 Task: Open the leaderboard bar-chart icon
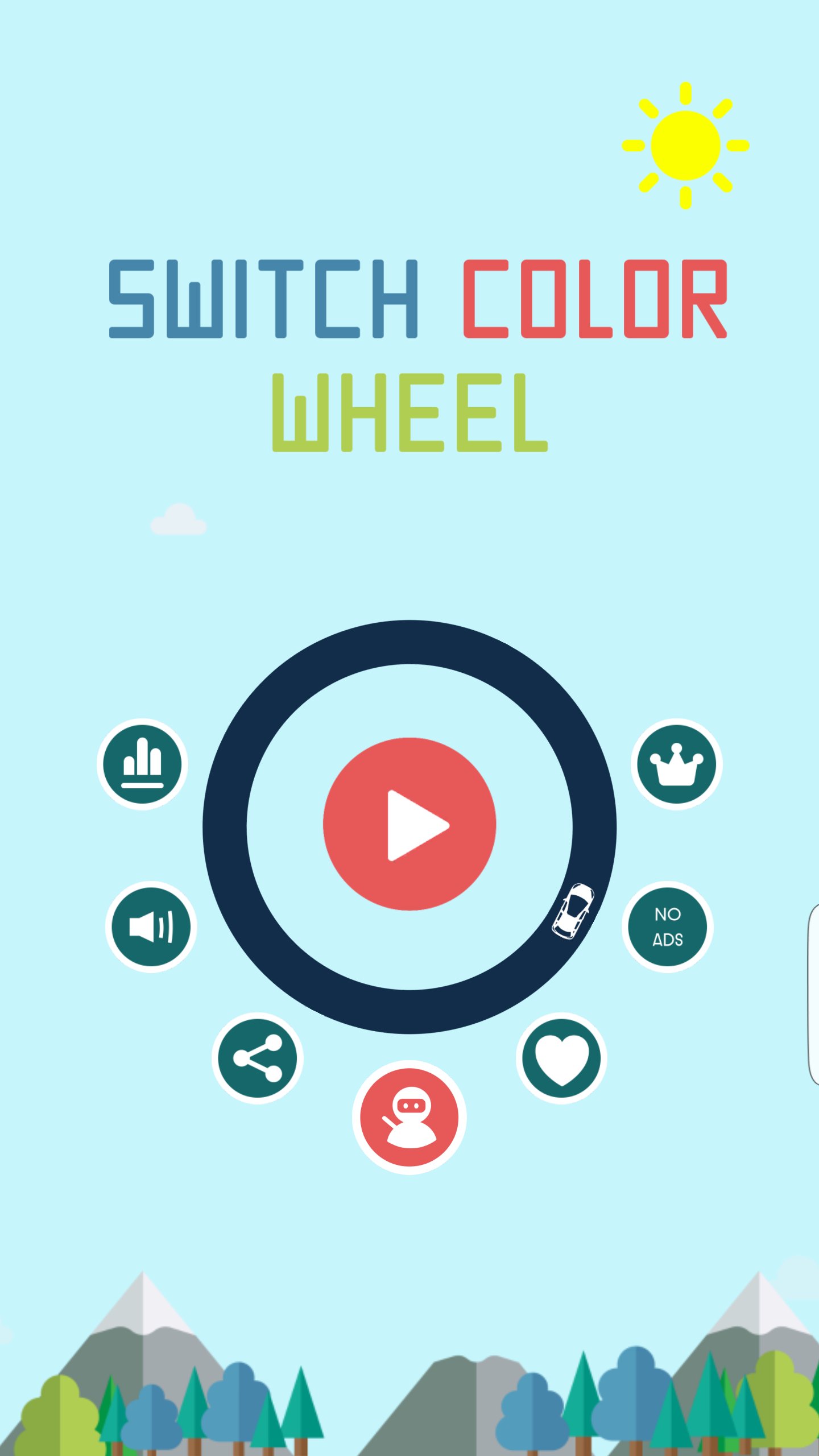[x=143, y=764]
